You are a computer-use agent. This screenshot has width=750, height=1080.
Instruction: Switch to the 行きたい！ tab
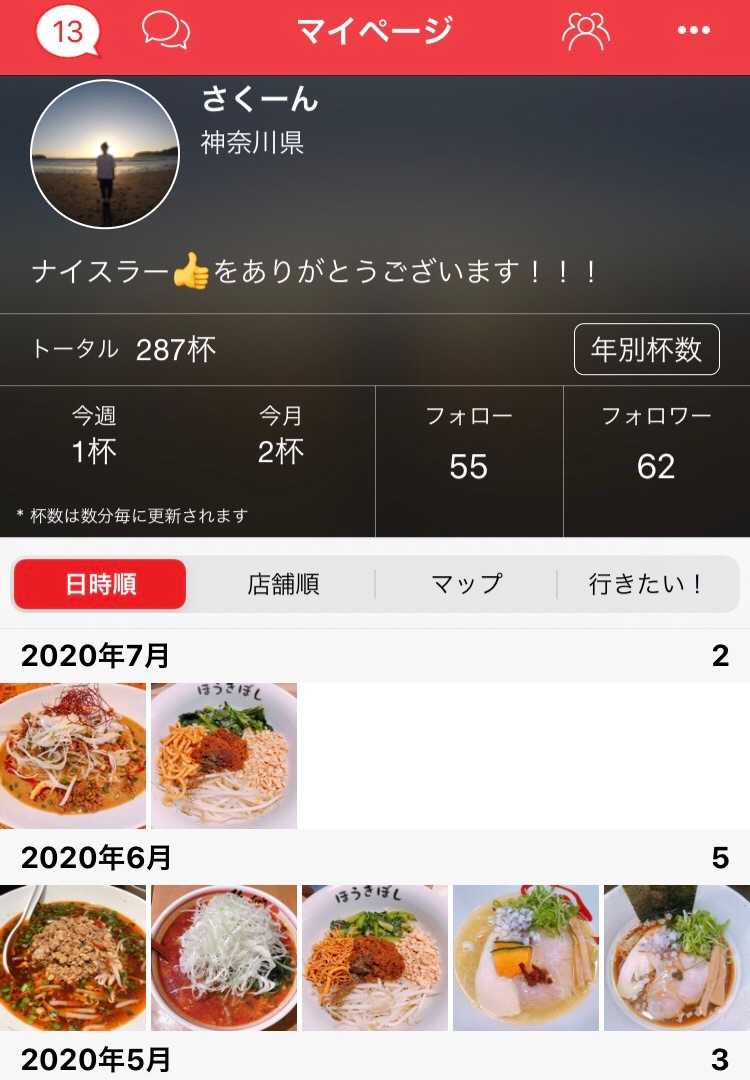[647, 584]
